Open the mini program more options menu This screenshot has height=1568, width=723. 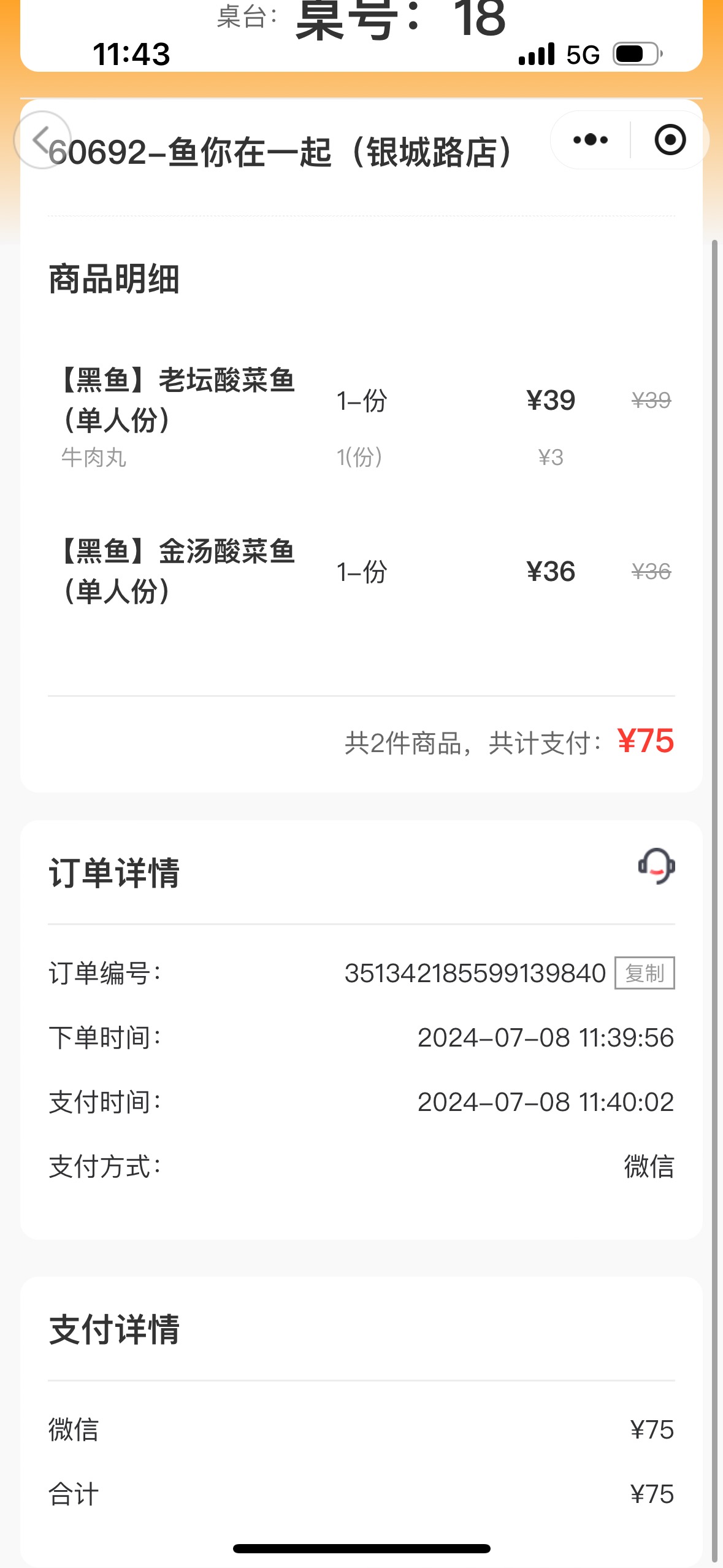click(591, 140)
